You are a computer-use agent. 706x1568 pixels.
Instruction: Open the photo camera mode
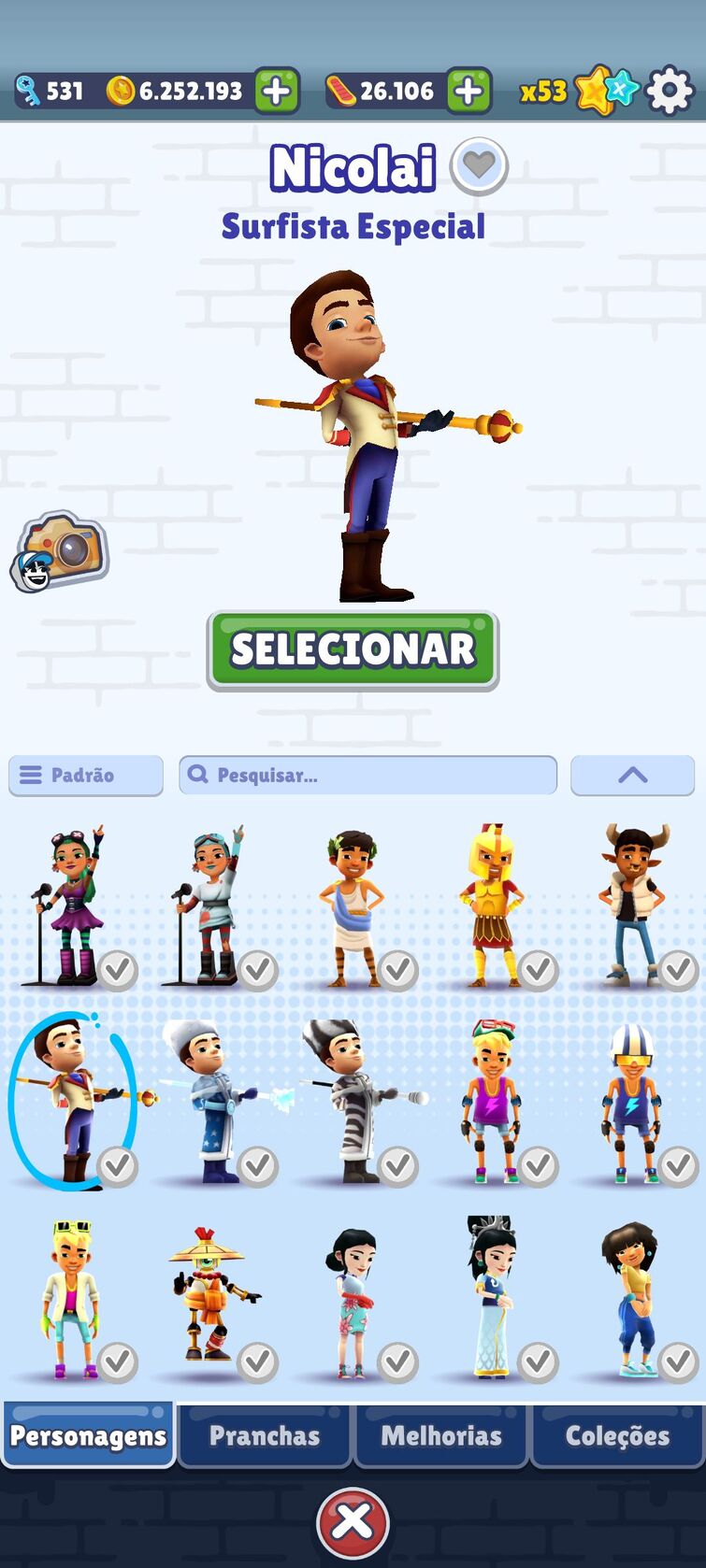pyautogui.click(x=62, y=551)
